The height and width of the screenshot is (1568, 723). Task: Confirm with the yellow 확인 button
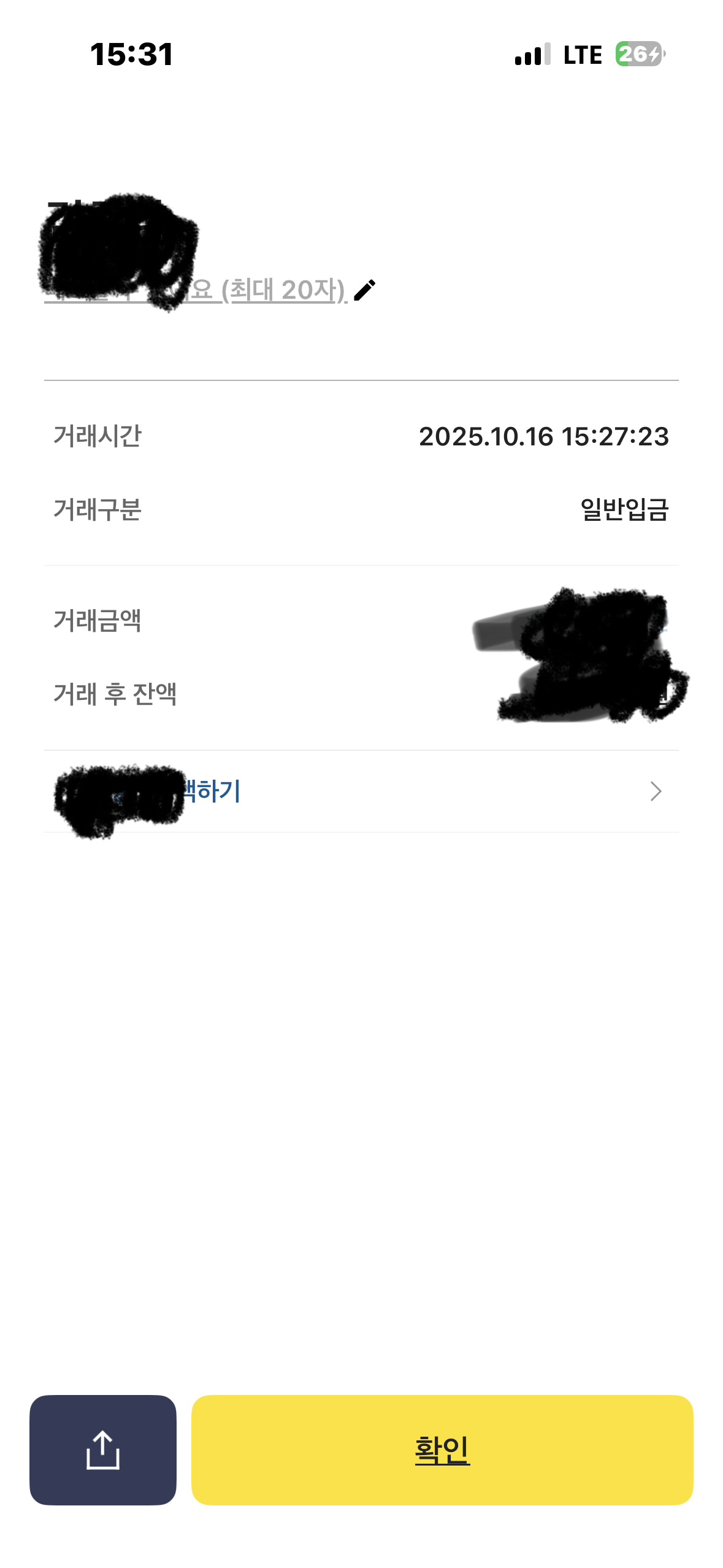pyautogui.click(x=442, y=1450)
